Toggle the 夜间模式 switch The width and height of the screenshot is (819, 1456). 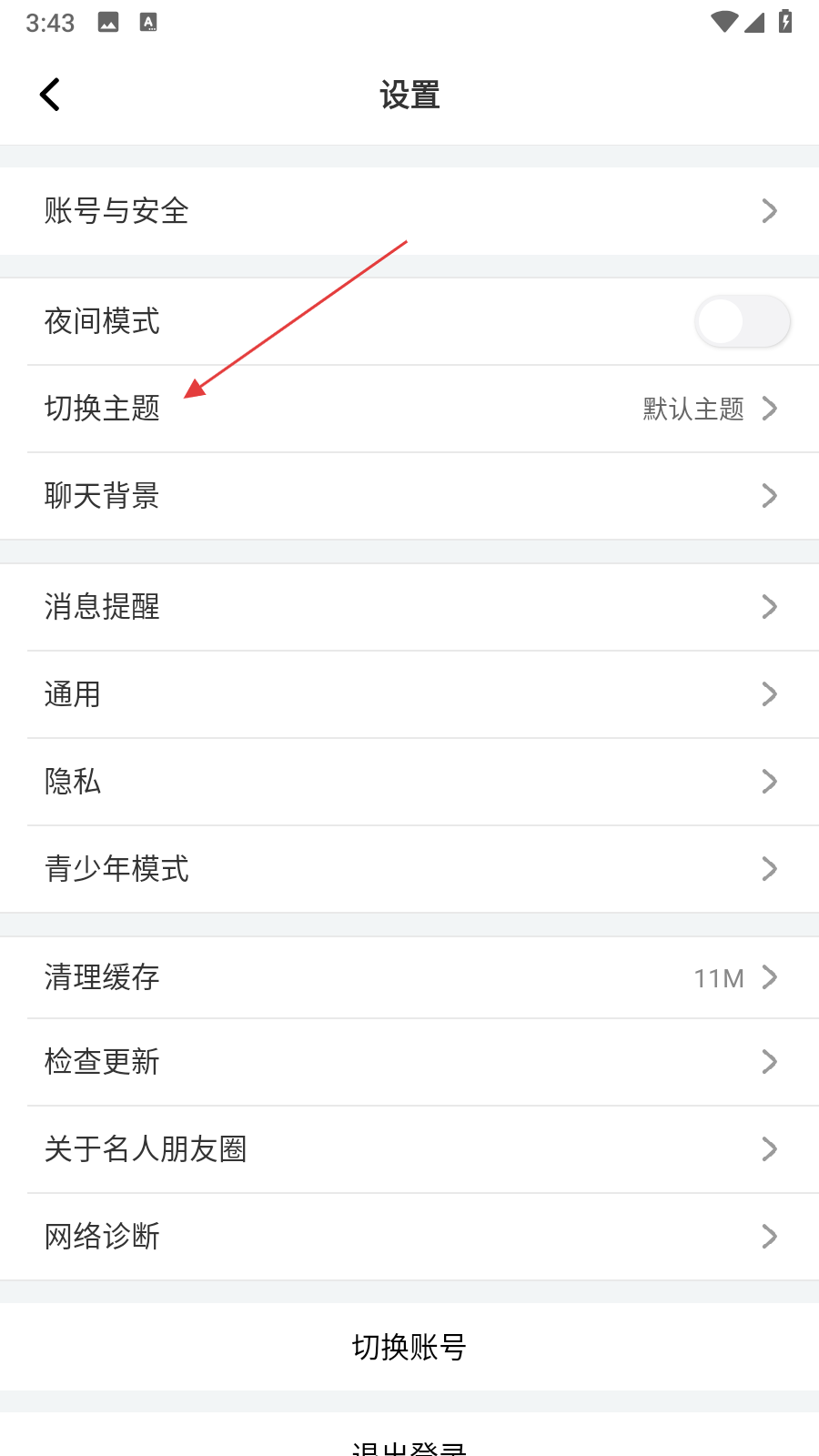pyautogui.click(x=742, y=321)
